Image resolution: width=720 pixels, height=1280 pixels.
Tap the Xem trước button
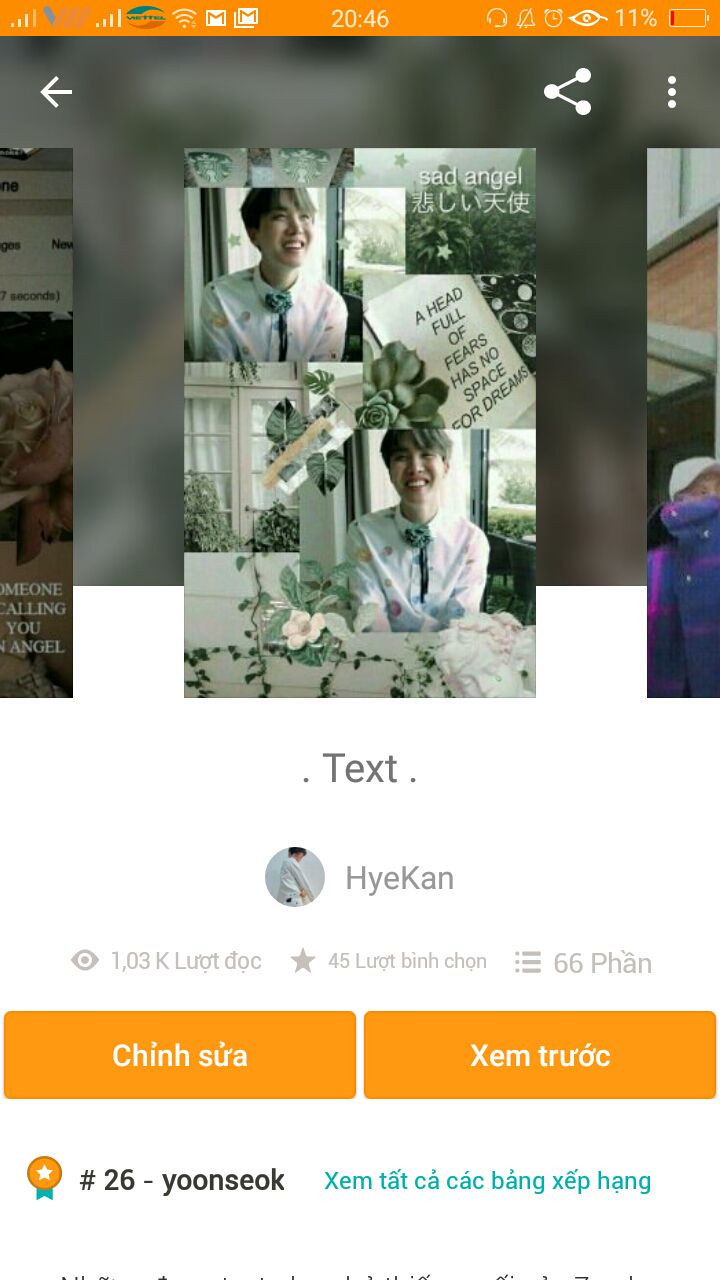pos(540,1055)
